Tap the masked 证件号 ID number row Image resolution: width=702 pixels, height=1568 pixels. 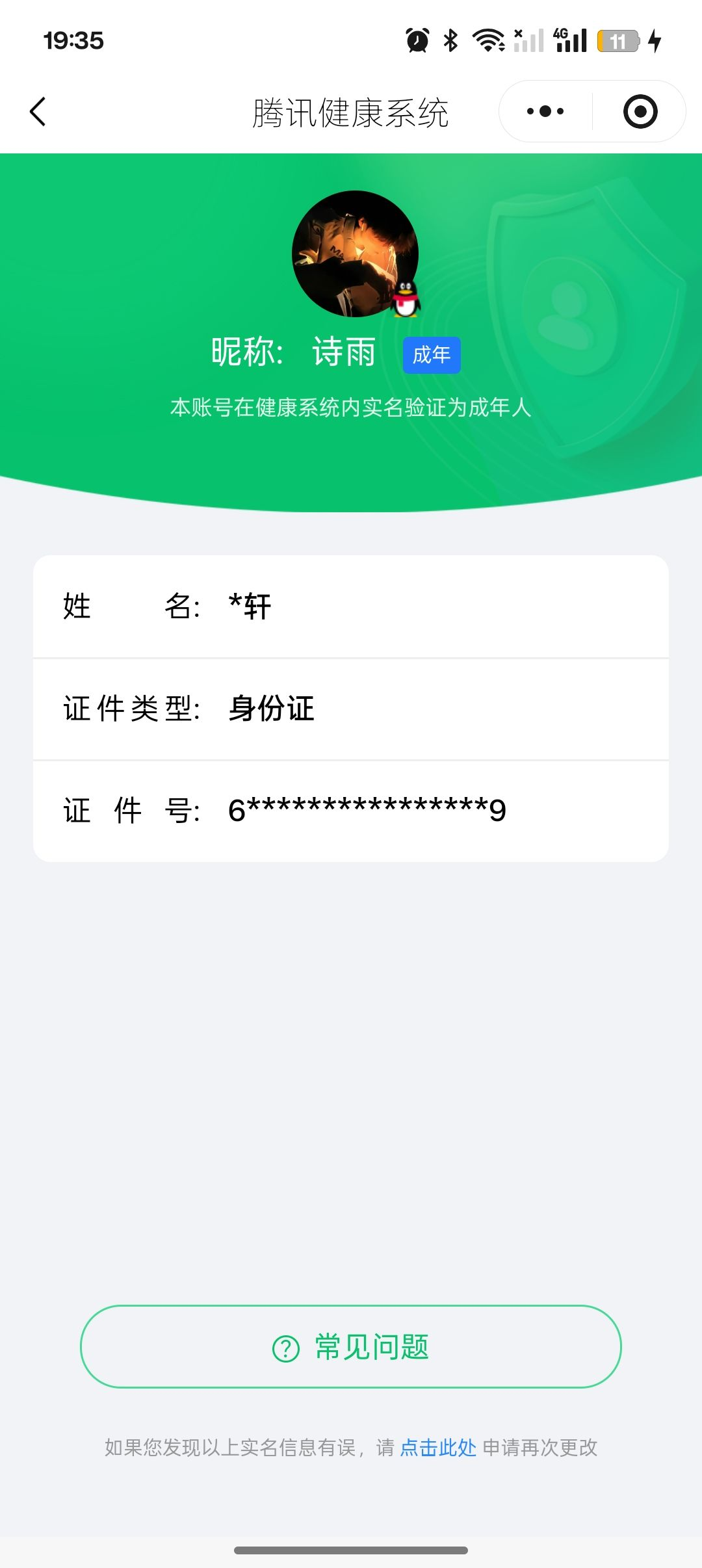coord(351,809)
